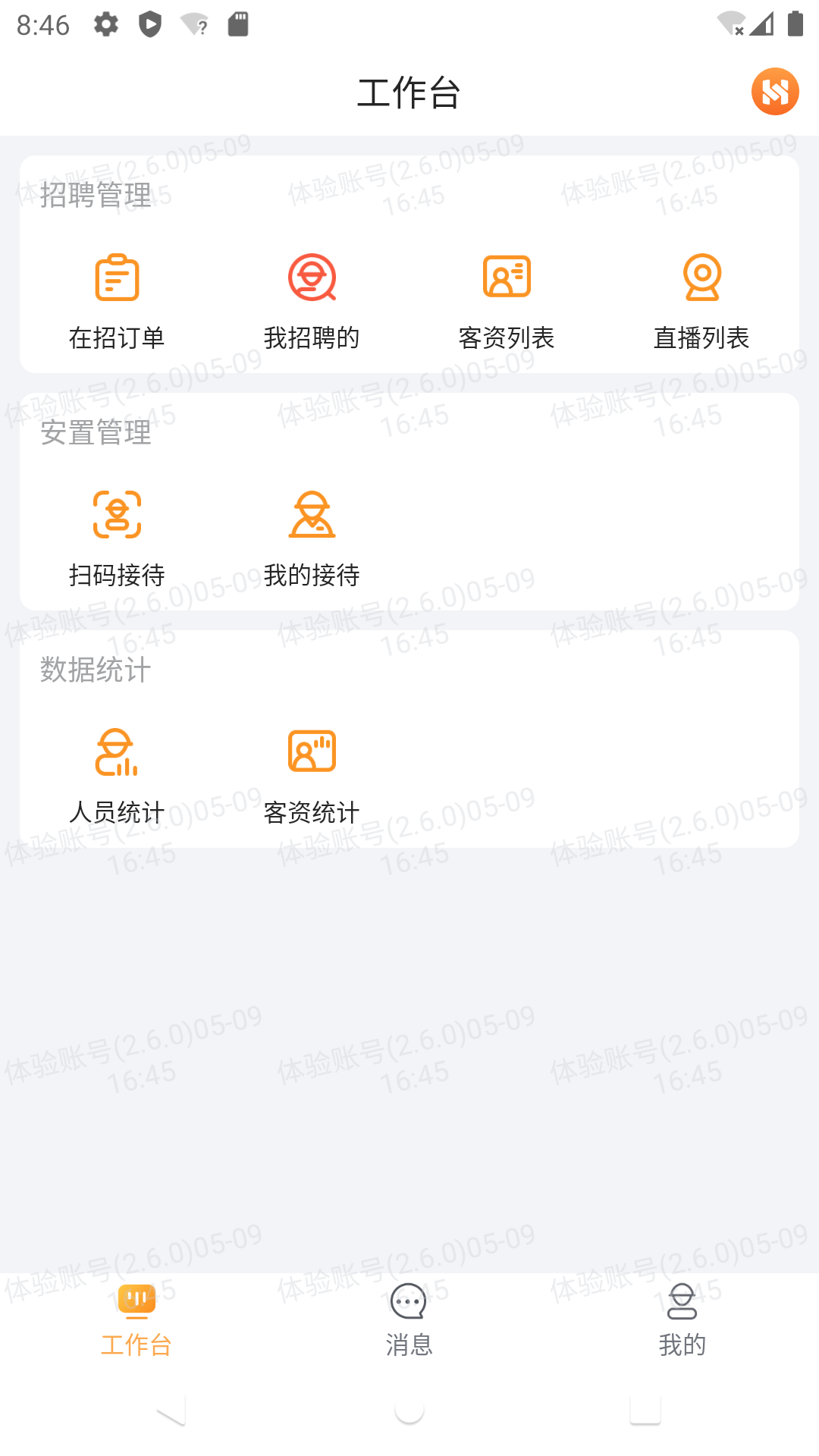
Task: Select the 工作台 tab
Action: pos(136,1320)
